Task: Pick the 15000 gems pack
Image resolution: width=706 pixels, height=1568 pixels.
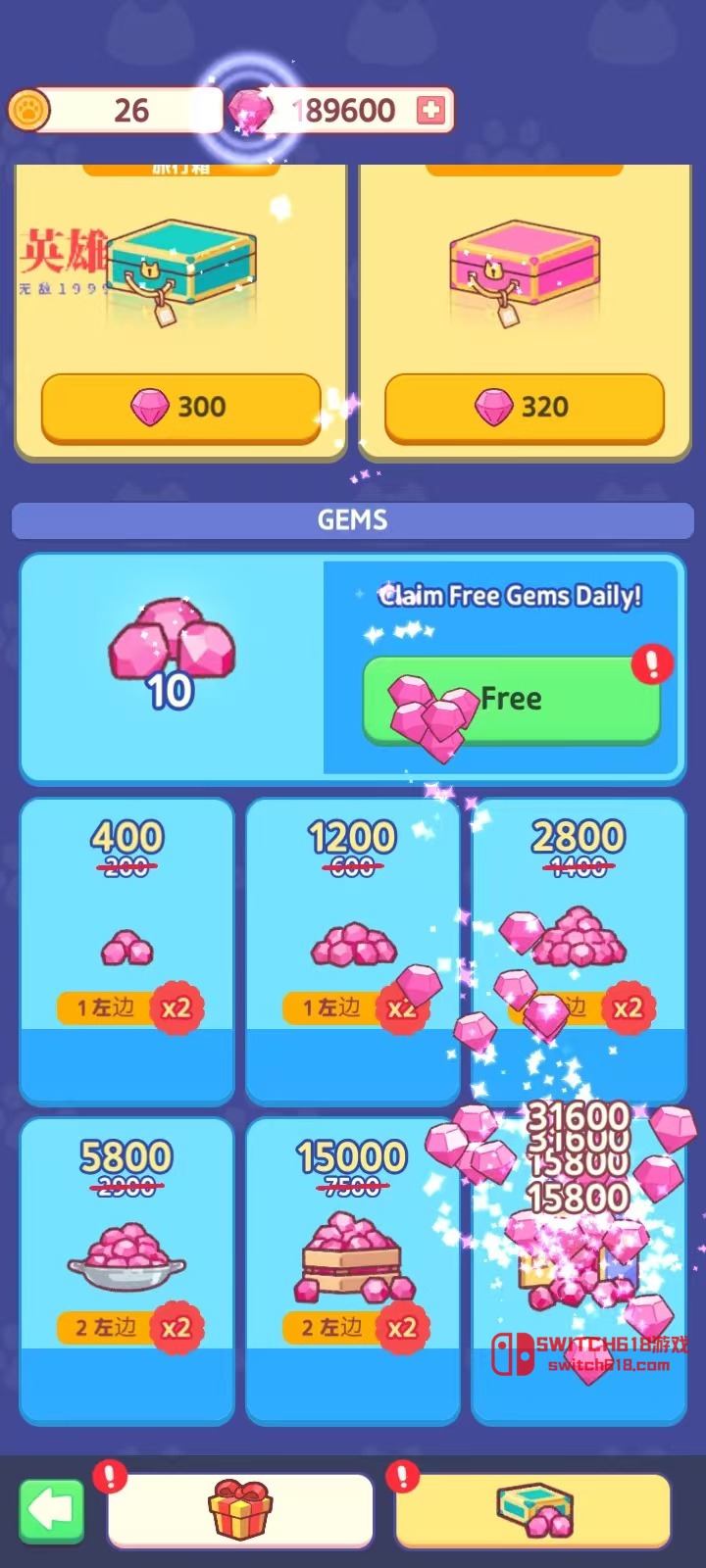Action: tap(352, 1270)
